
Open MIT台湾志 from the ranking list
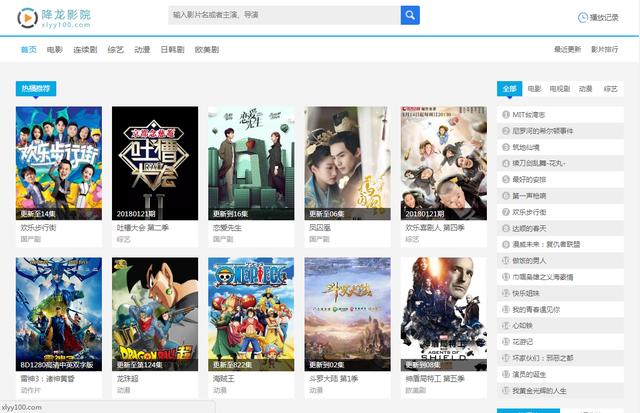[x=530, y=116]
